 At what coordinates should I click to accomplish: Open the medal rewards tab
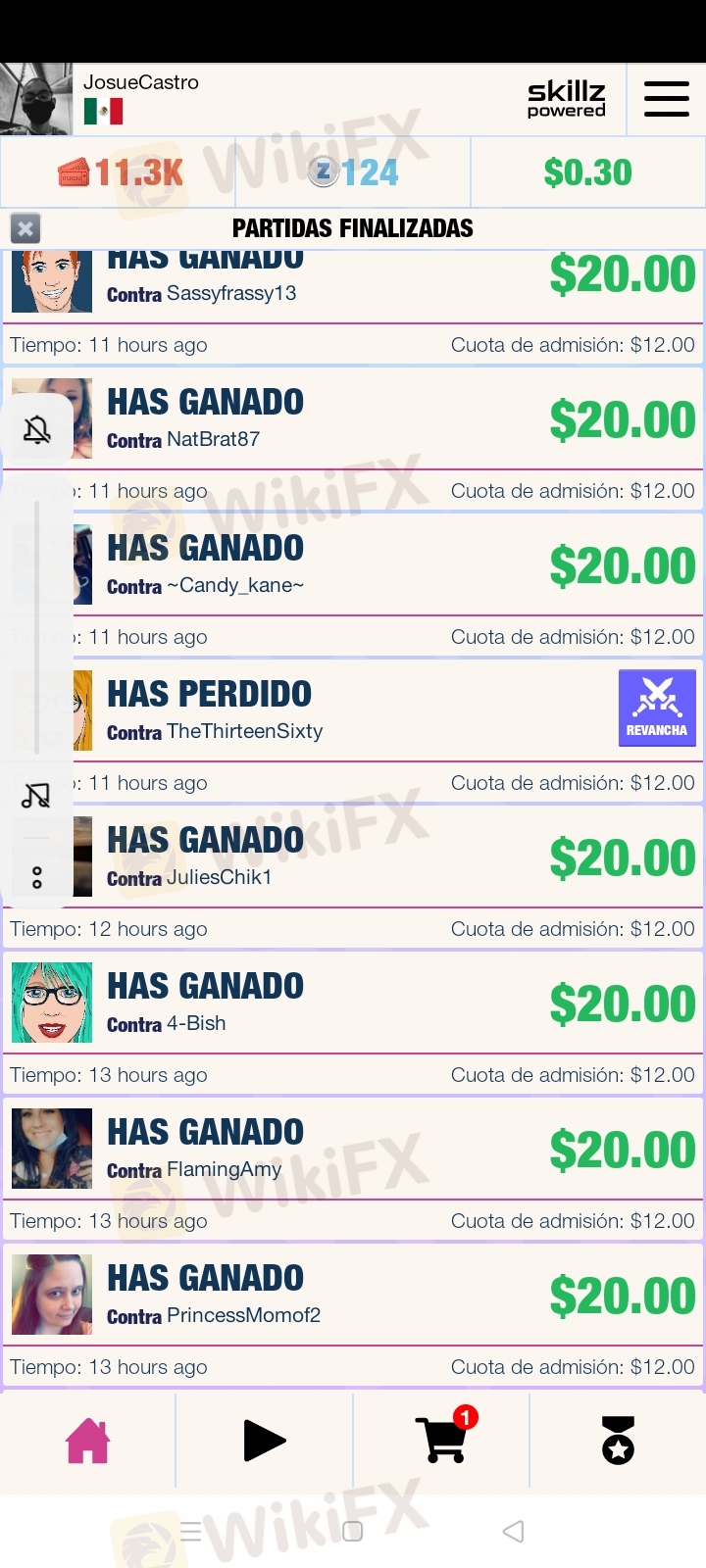618,1441
